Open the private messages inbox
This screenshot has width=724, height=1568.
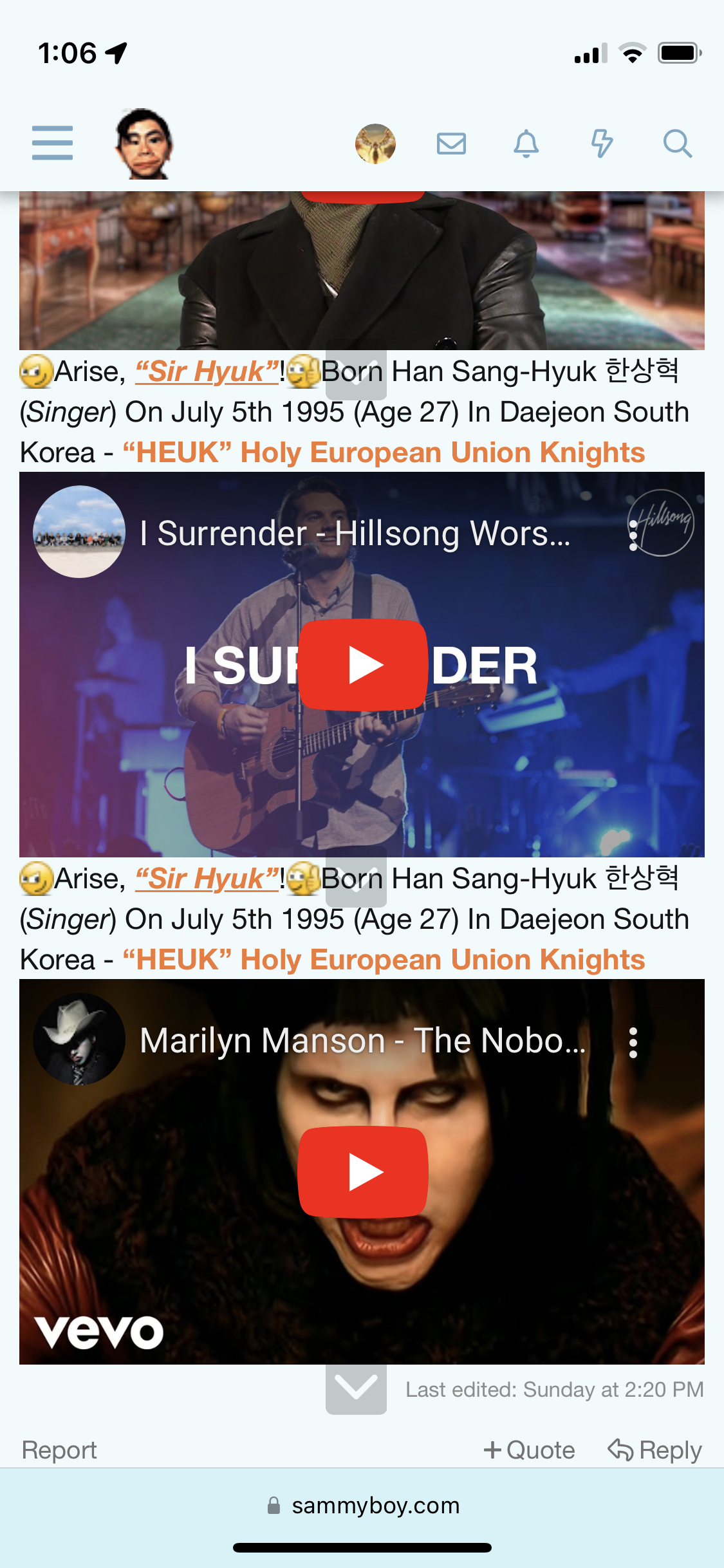[451, 144]
